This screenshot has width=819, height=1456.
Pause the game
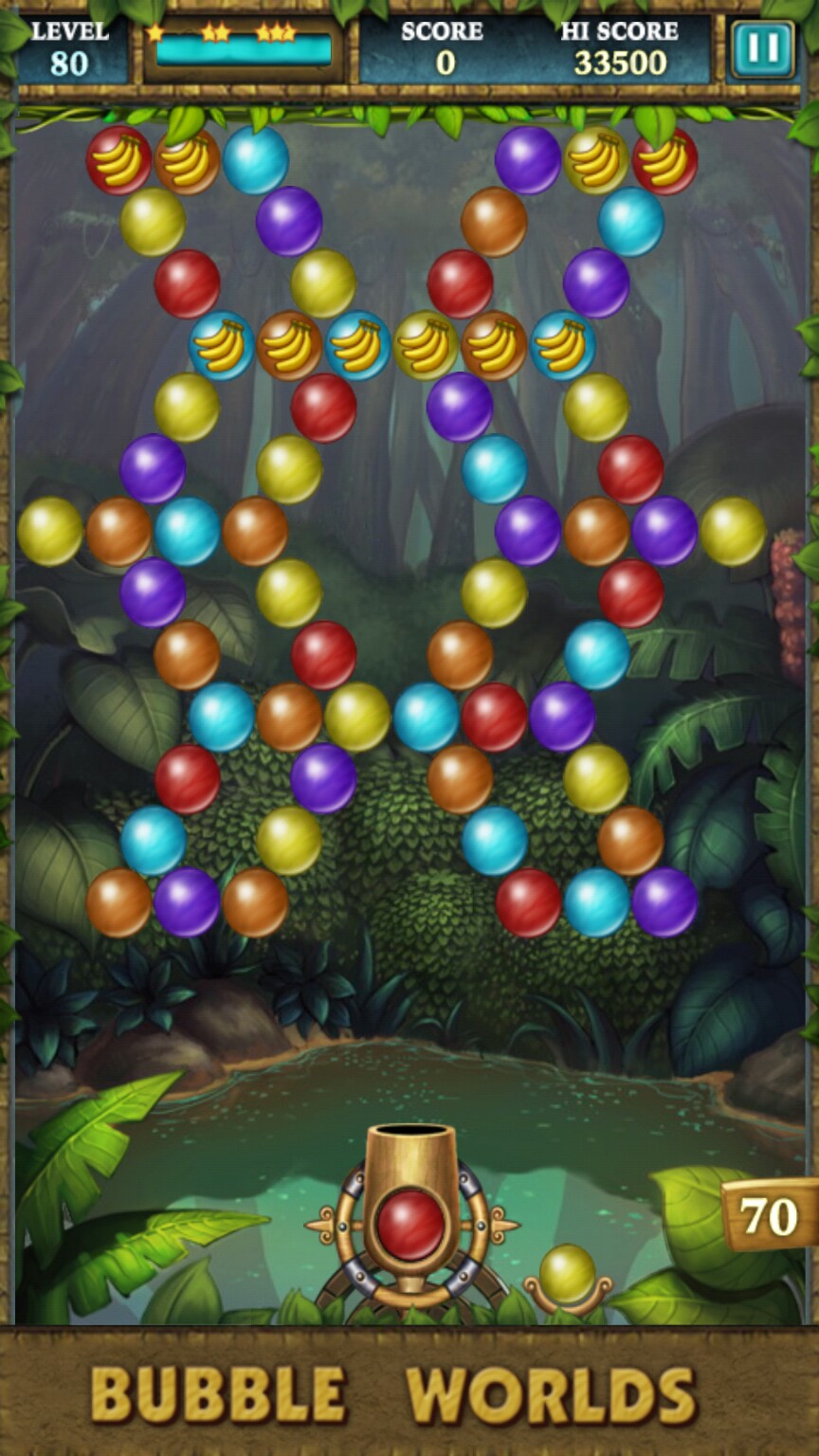(762, 48)
